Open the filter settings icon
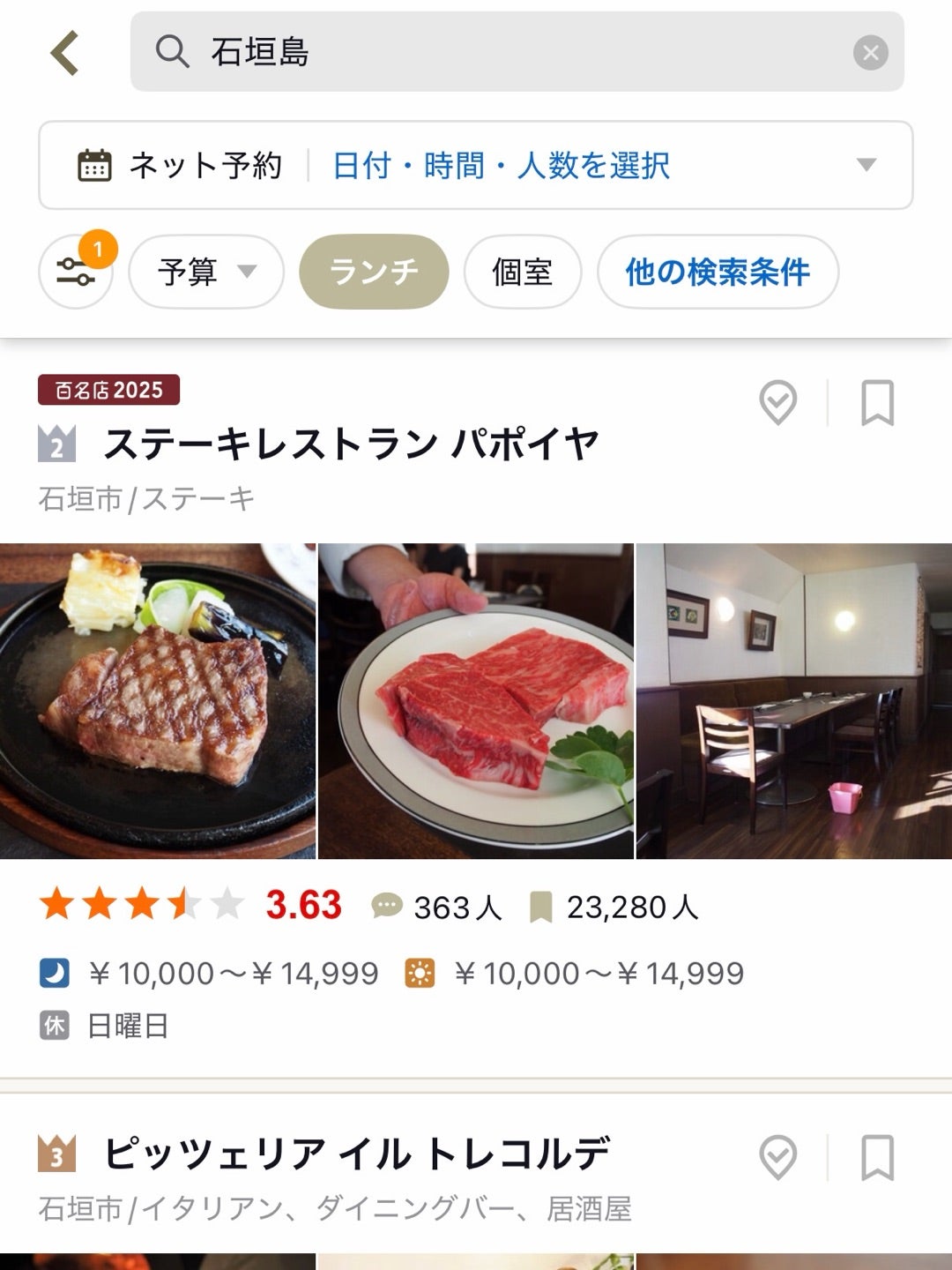 (76, 272)
